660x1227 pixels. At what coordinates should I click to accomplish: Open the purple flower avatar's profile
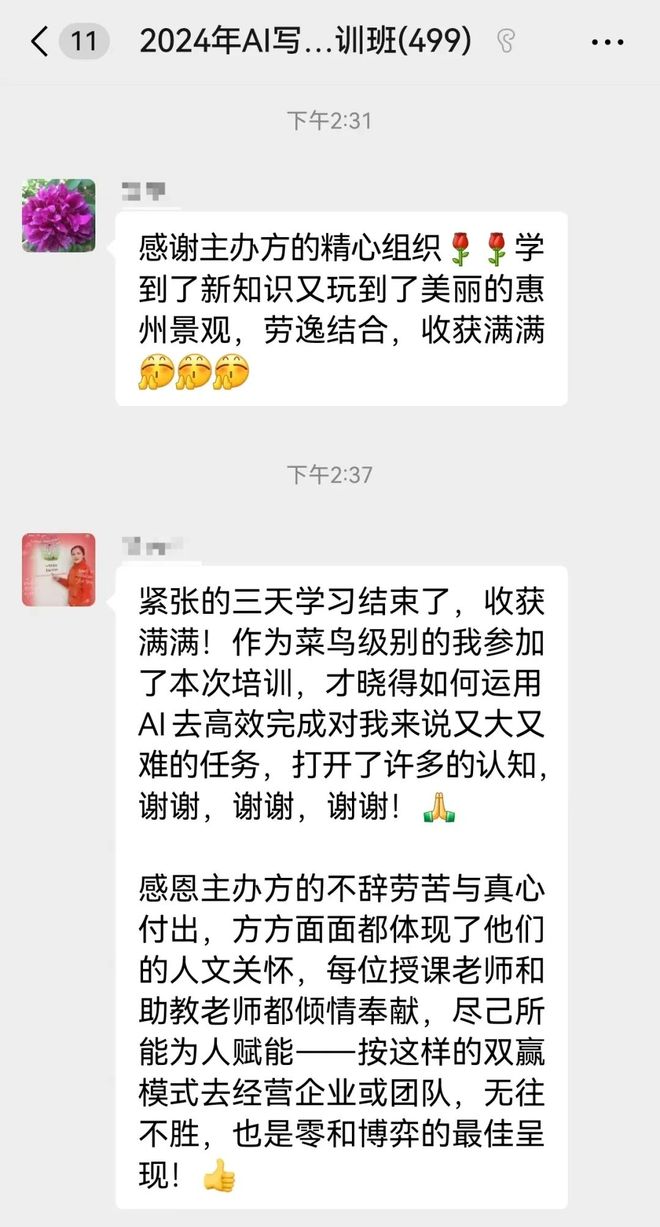[x=59, y=215]
